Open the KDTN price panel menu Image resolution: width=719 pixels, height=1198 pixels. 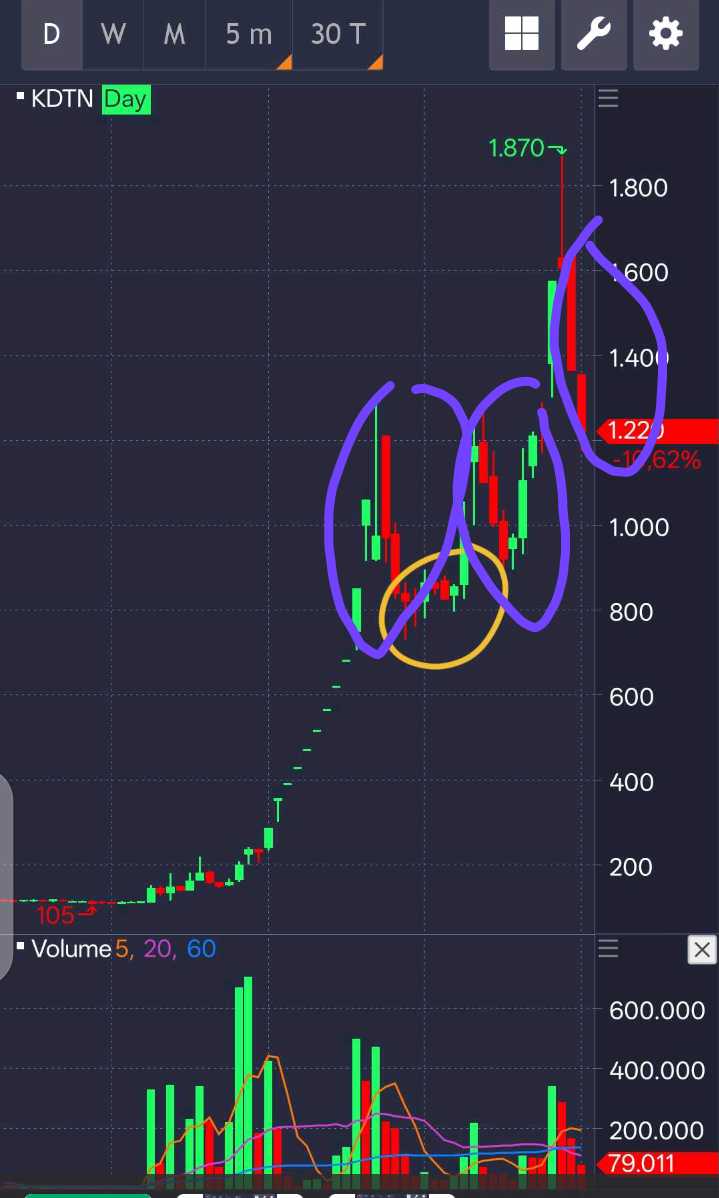click(608, 98)
